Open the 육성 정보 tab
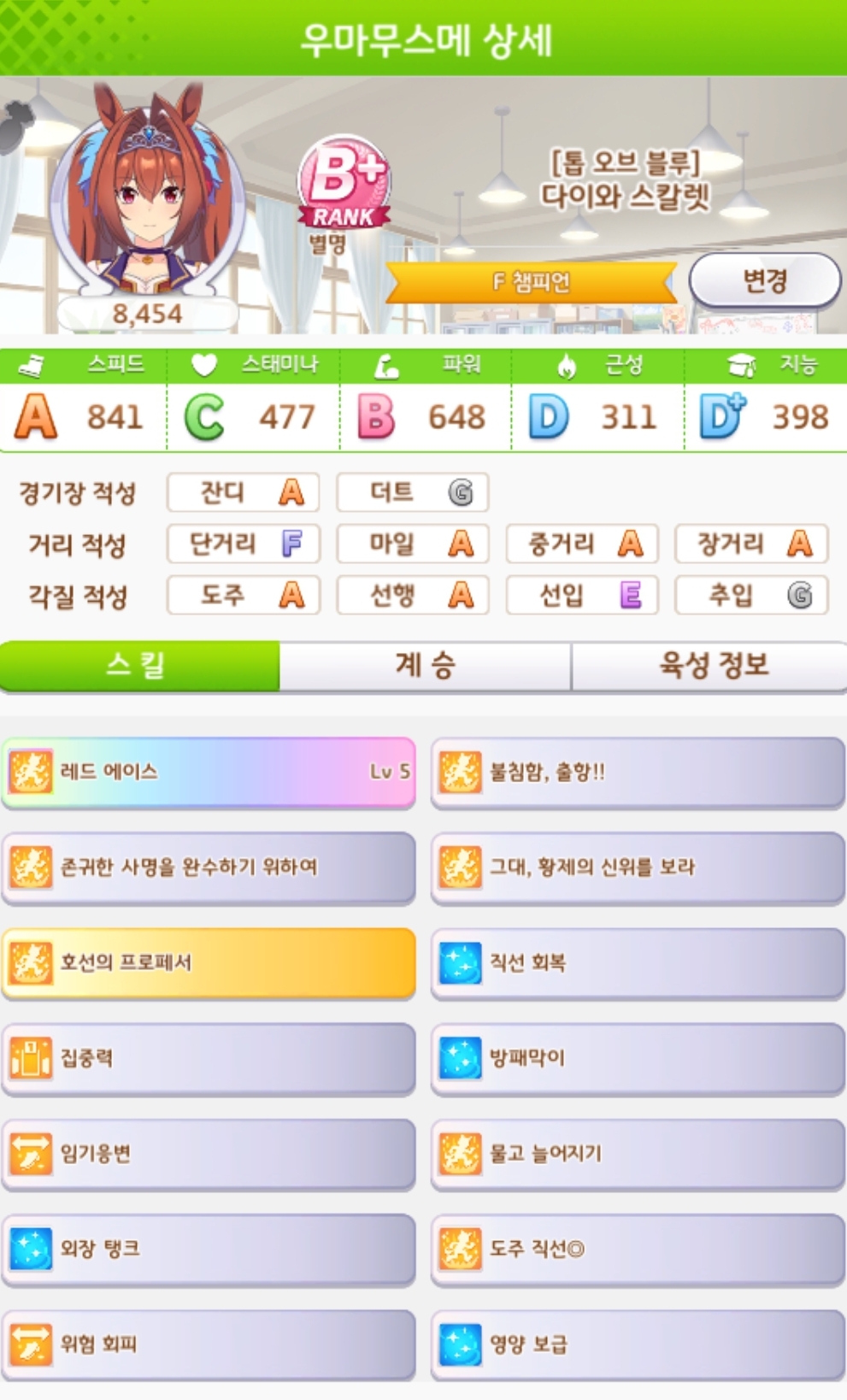Image resolution: width=847 pixels, height=1400 pixels. point(712,665)
